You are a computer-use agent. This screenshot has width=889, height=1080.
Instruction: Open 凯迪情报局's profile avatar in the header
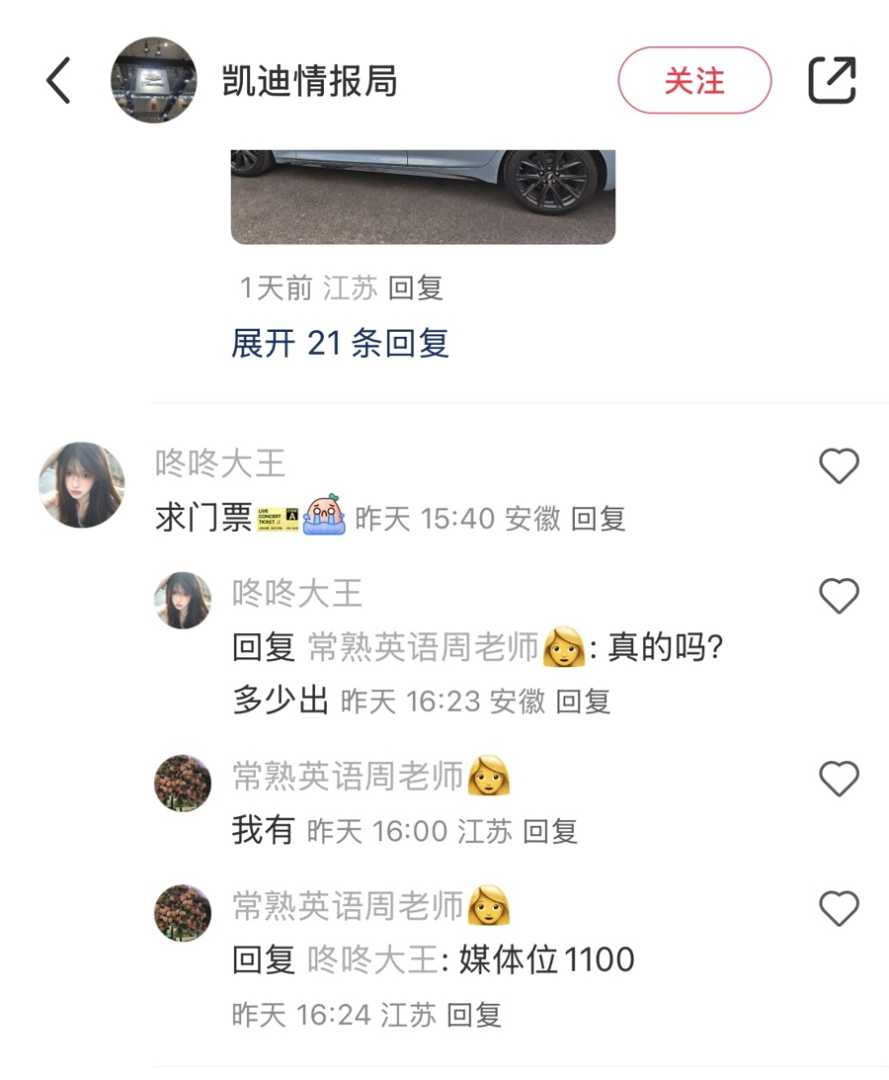(153, 80)
